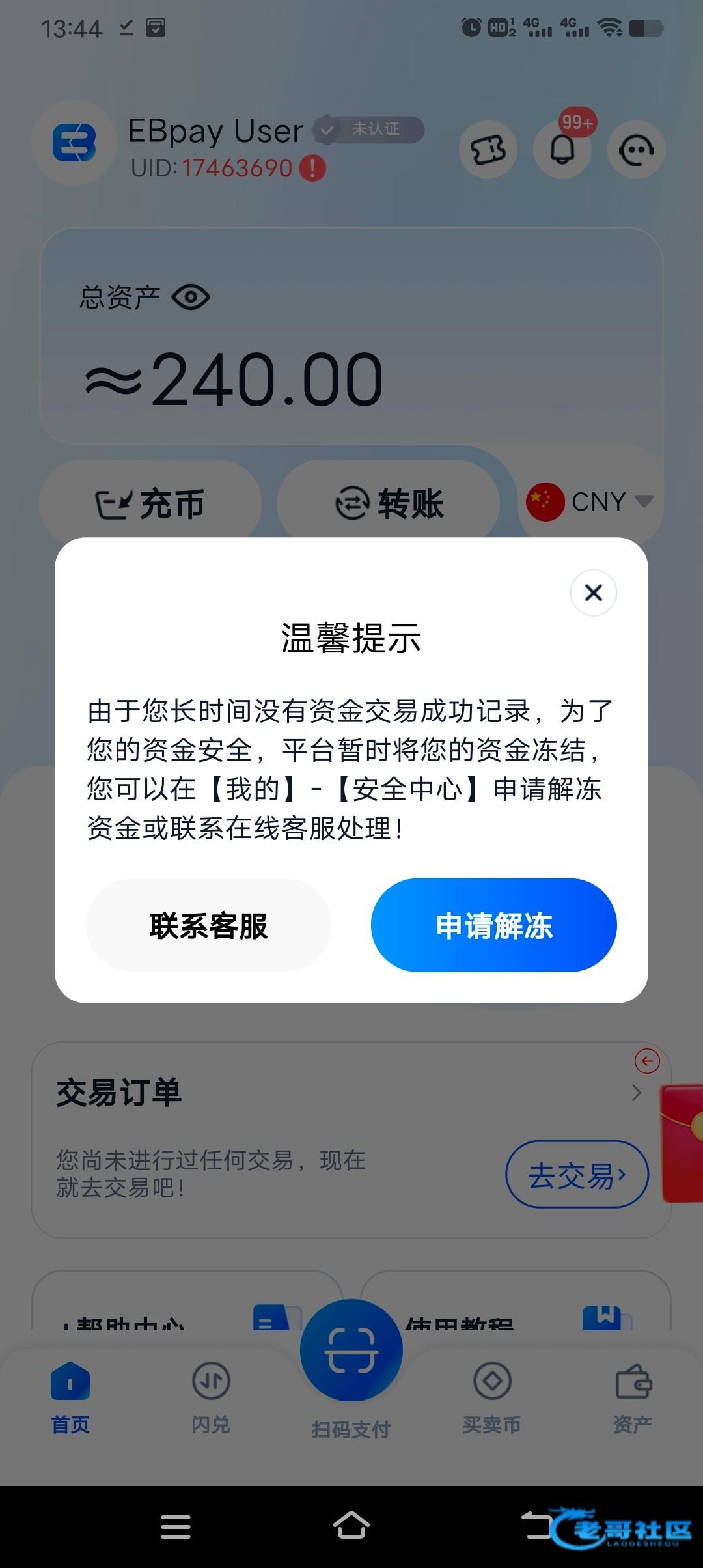This screenshot has height=1568, width=703.
Task: Open the 交易订单 list chevron
Action: click(636, 1093)
